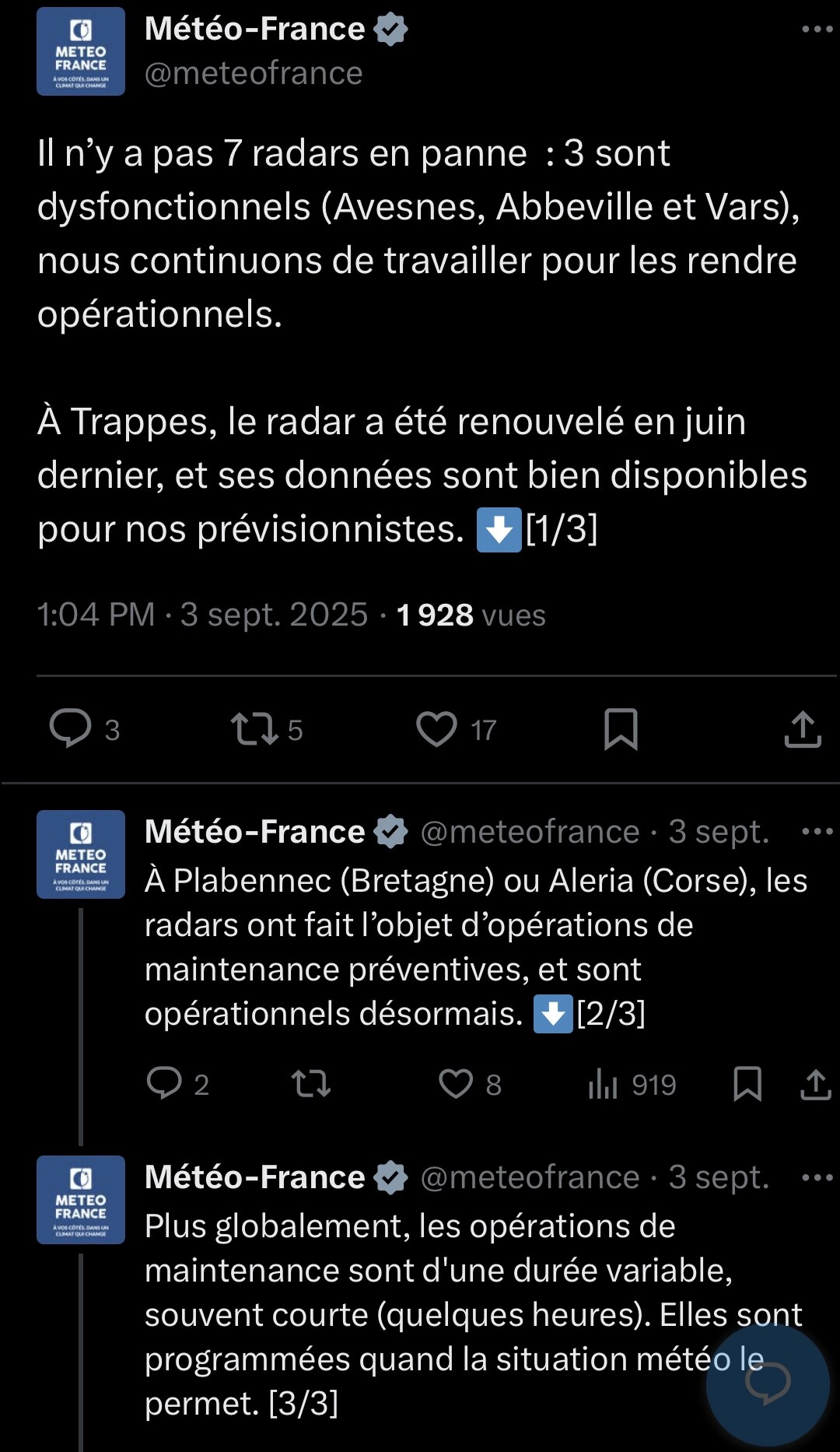Screen dimensions: 840x1452
Task: Open overflow menu on the main tweet
Action: [x=817, y=30]
